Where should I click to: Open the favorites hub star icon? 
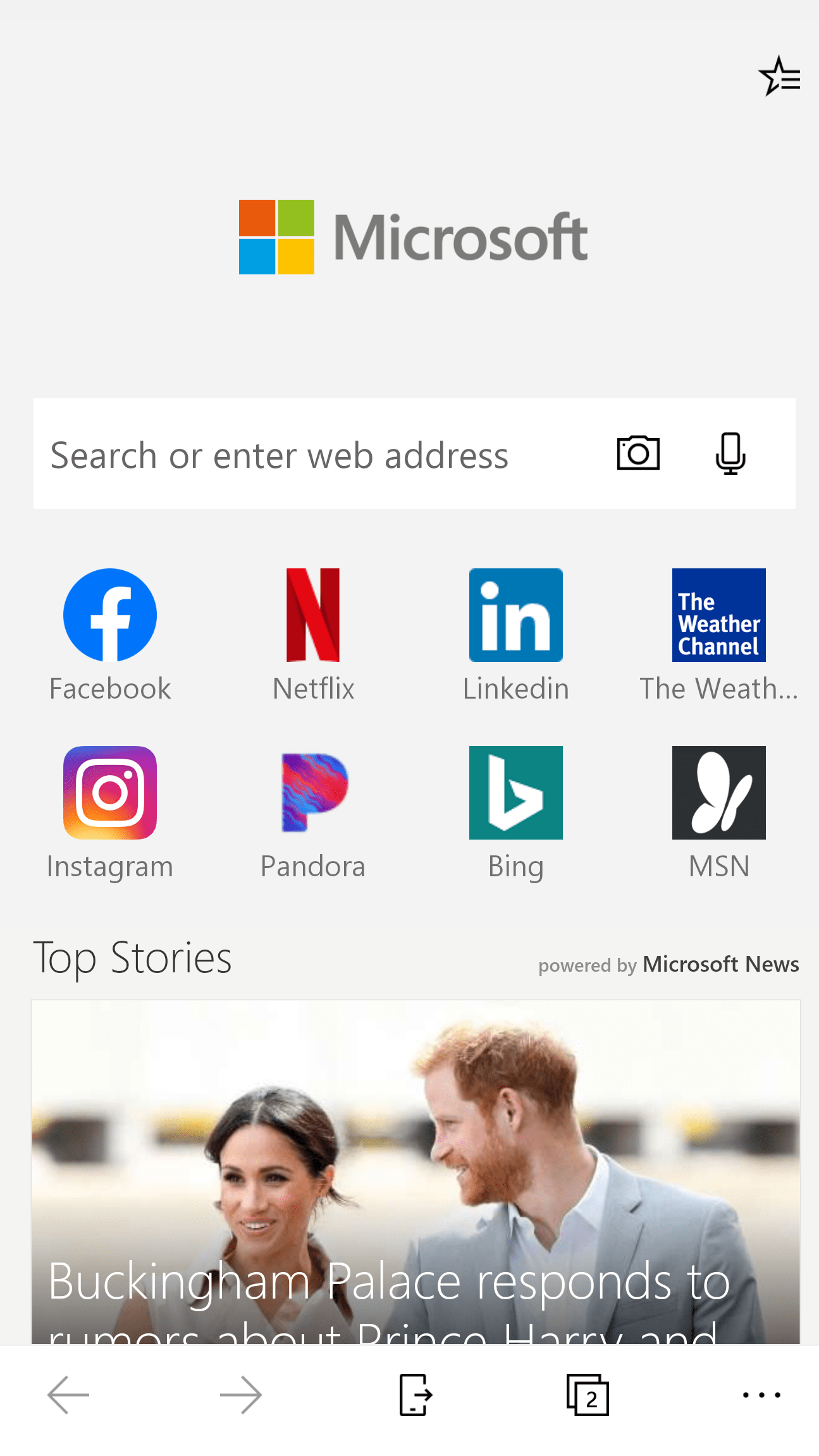[x=779, y=76]
